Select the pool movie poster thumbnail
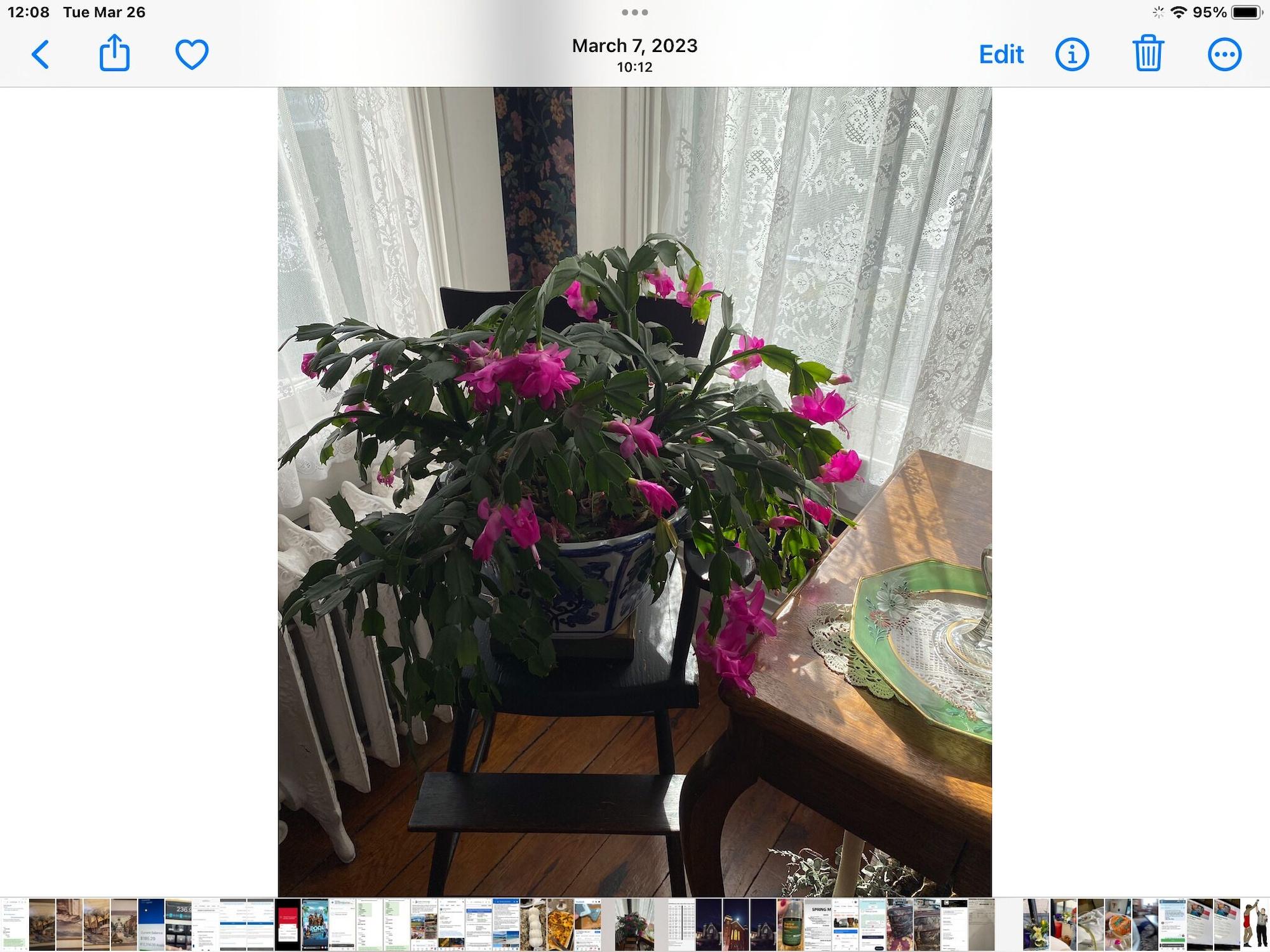Image resolution: width=1270 pixels, height=952 pixels. 315,925
